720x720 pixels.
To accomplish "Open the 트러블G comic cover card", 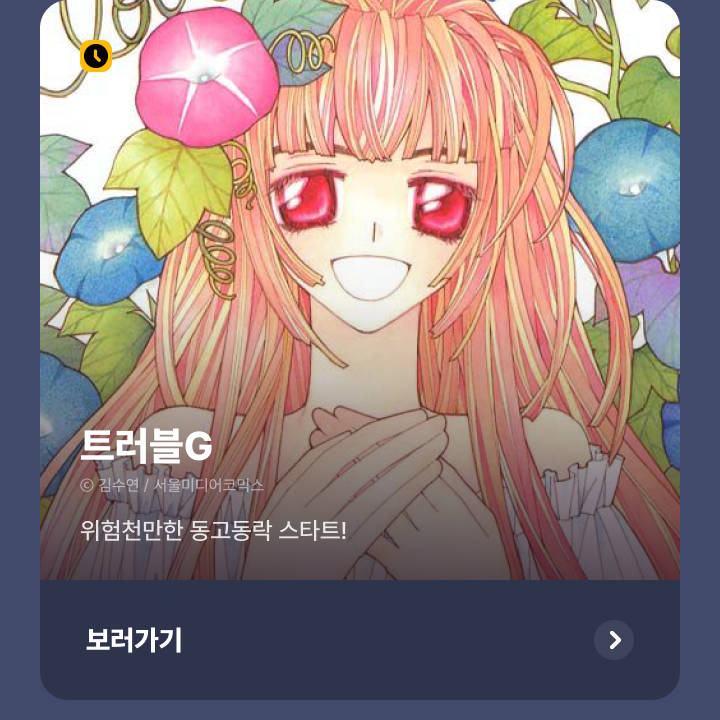I will (360, 290).
